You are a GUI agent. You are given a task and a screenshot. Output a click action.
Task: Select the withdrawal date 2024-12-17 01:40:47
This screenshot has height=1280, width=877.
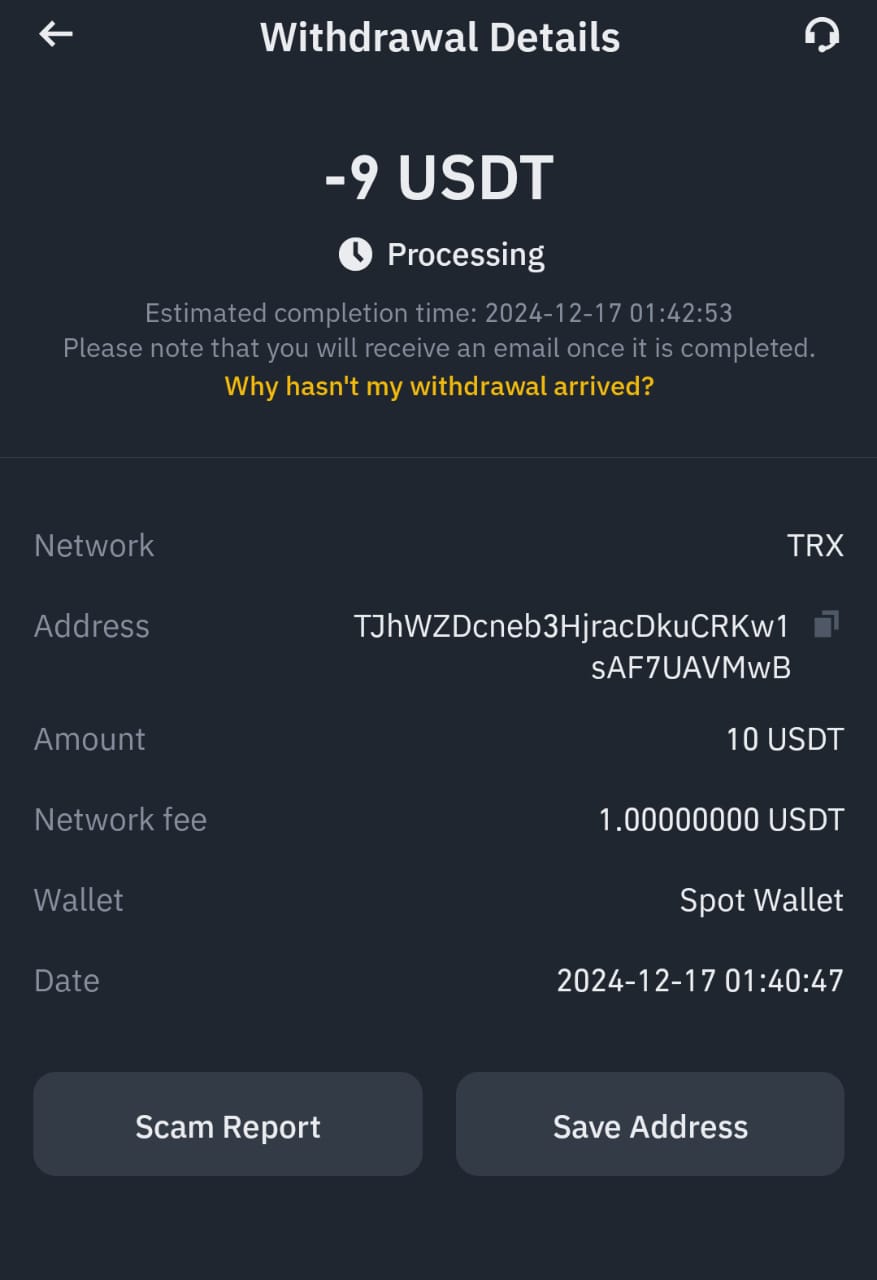(700, 980)
